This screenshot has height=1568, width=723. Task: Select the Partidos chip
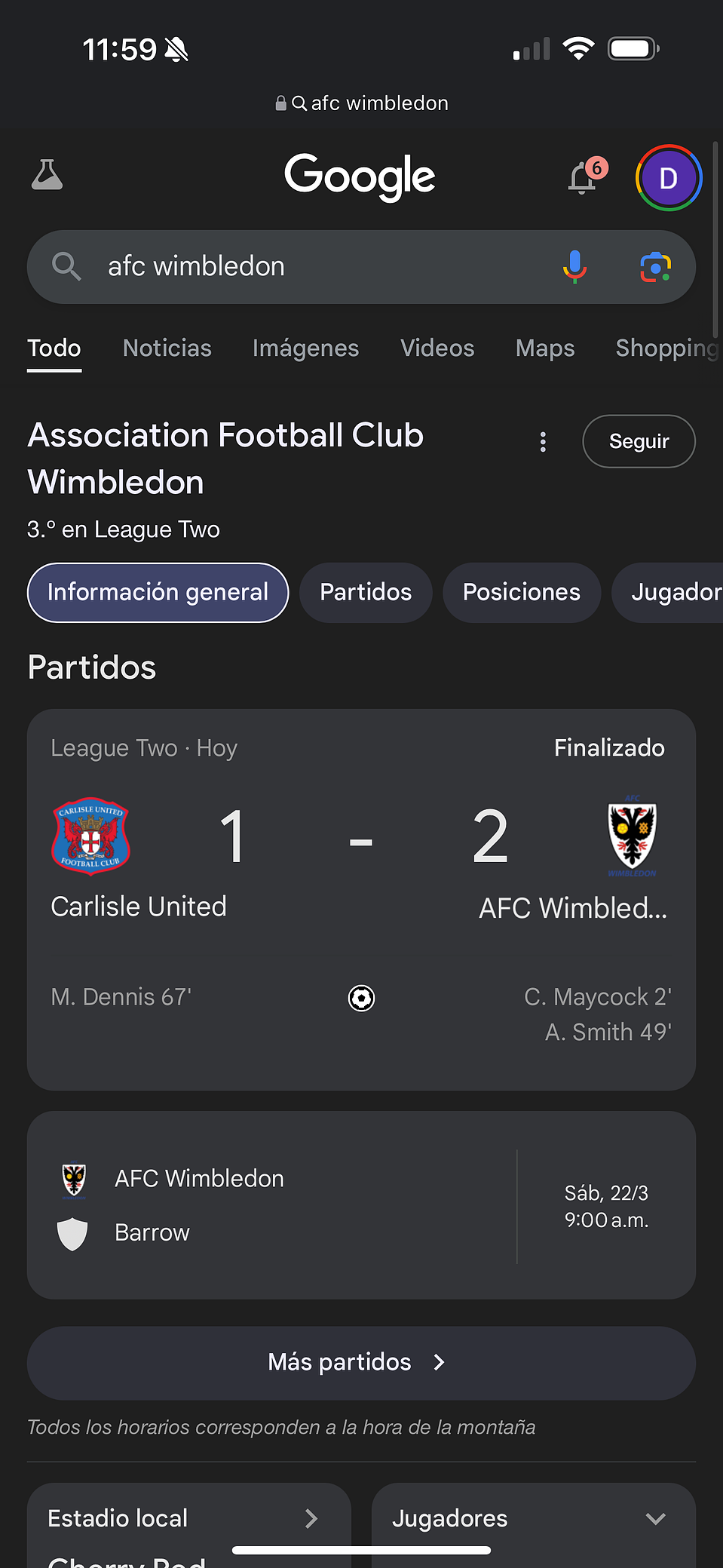[366, 593]
